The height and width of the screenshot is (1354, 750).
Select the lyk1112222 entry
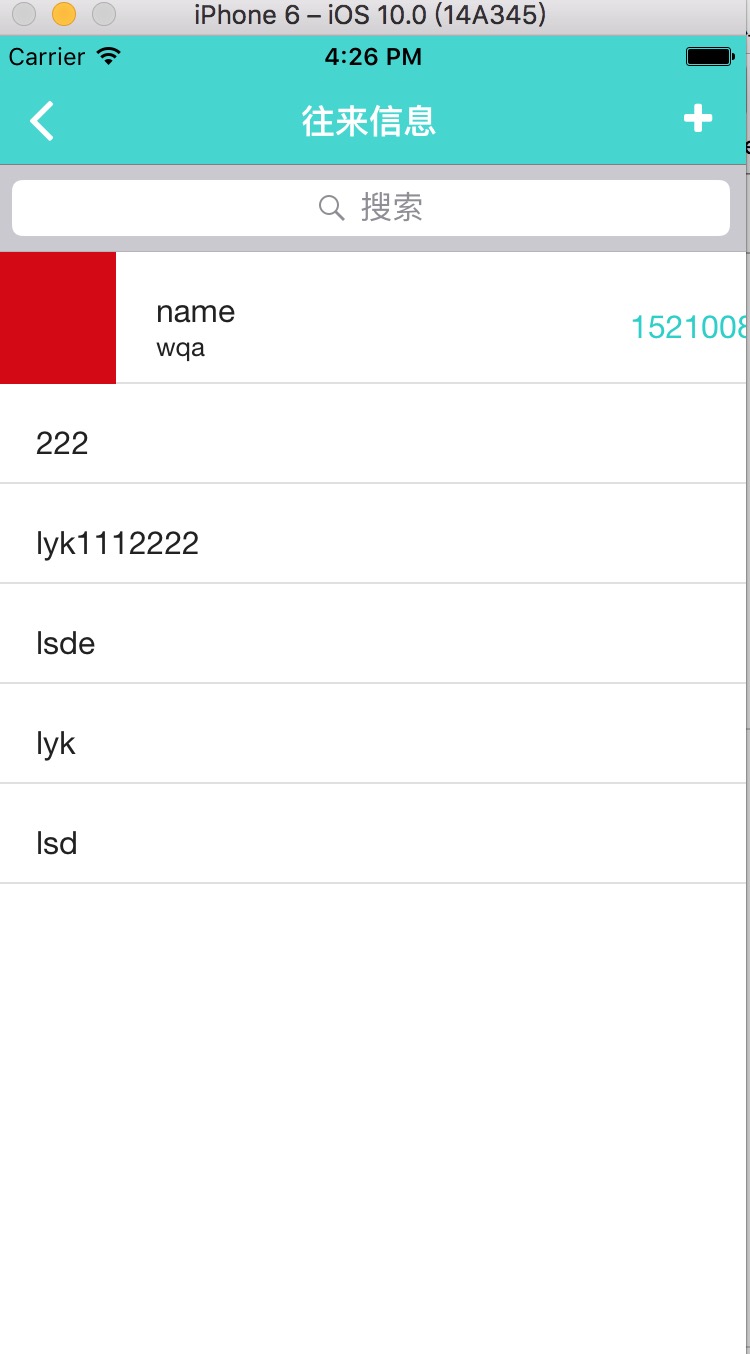point(373,534)
